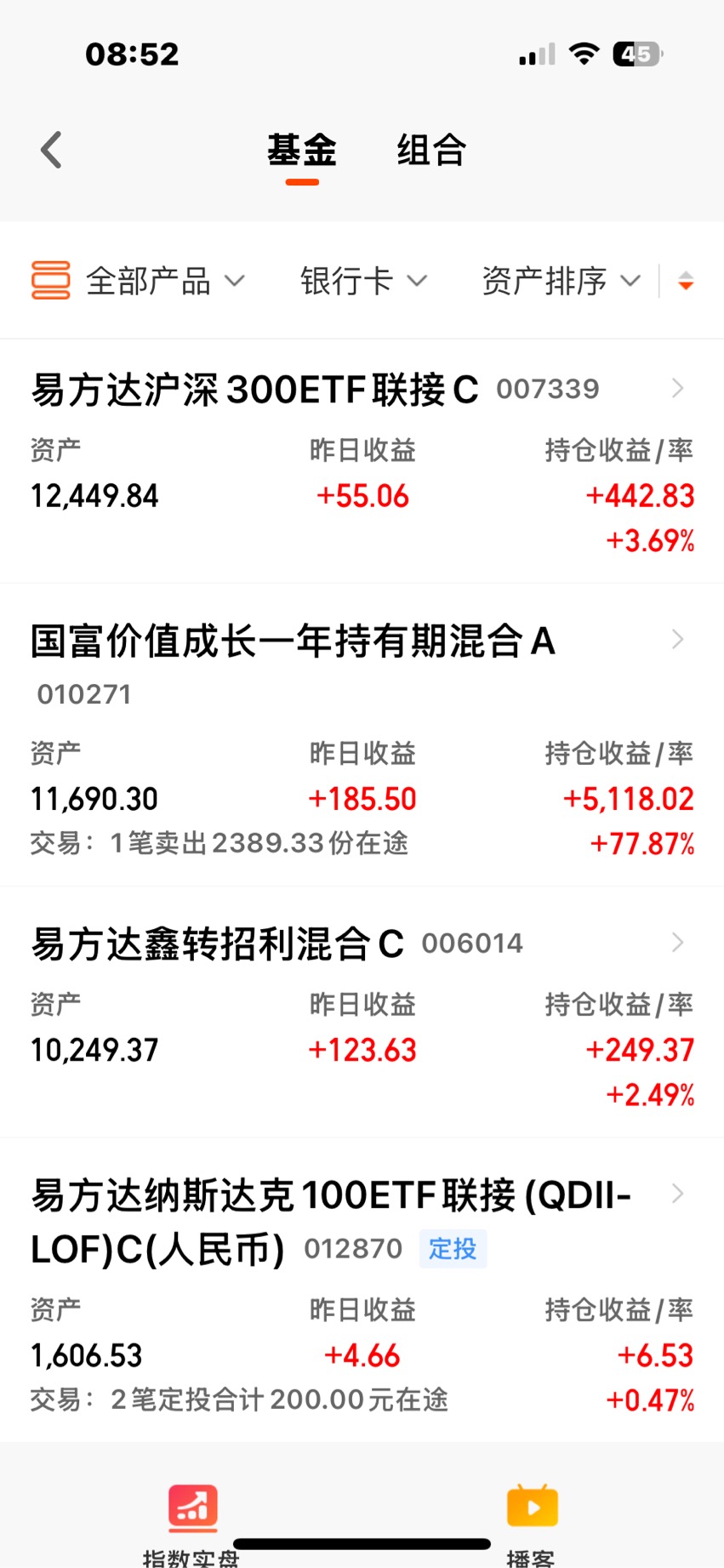Screen dimensions: 724x1568
Task: Select the 基金 tab
Action: tap(302, 151)
